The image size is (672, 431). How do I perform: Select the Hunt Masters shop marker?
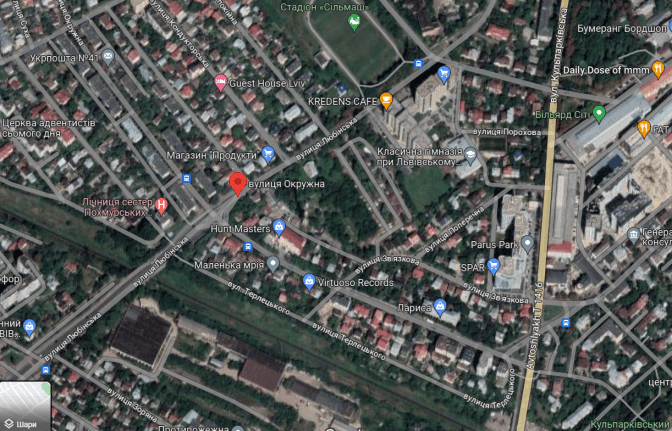point(279,227)
